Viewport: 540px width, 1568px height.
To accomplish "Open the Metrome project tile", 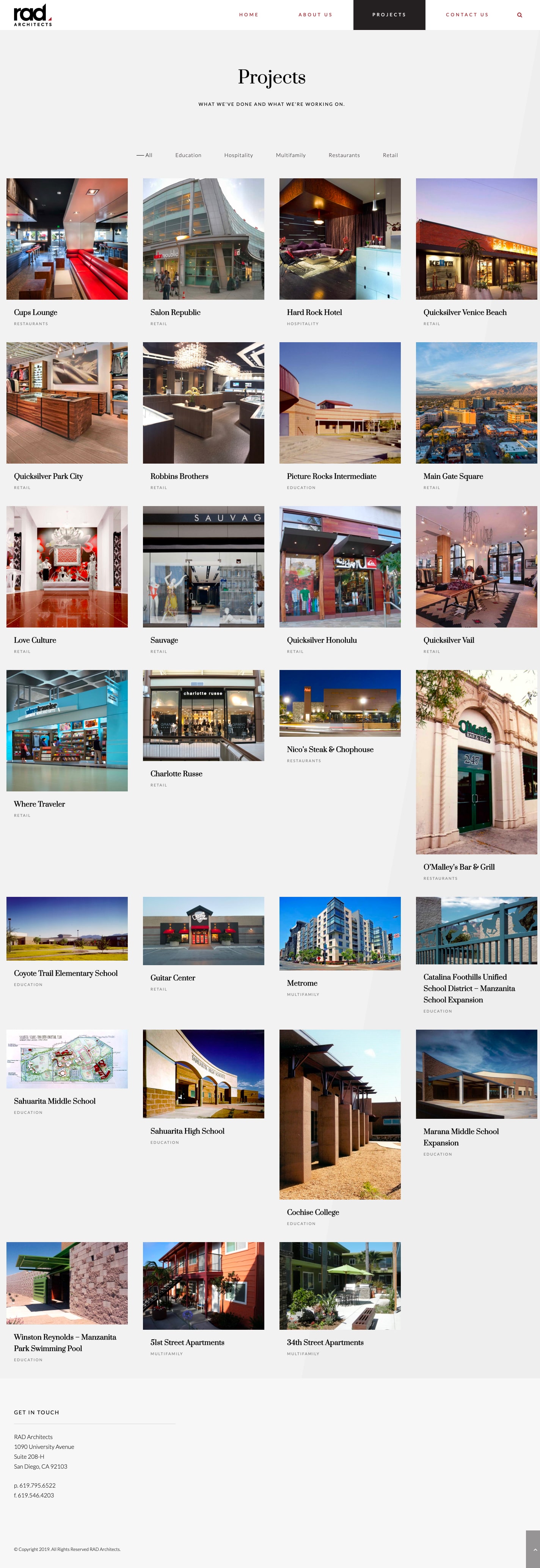I will tap(339, 933).
